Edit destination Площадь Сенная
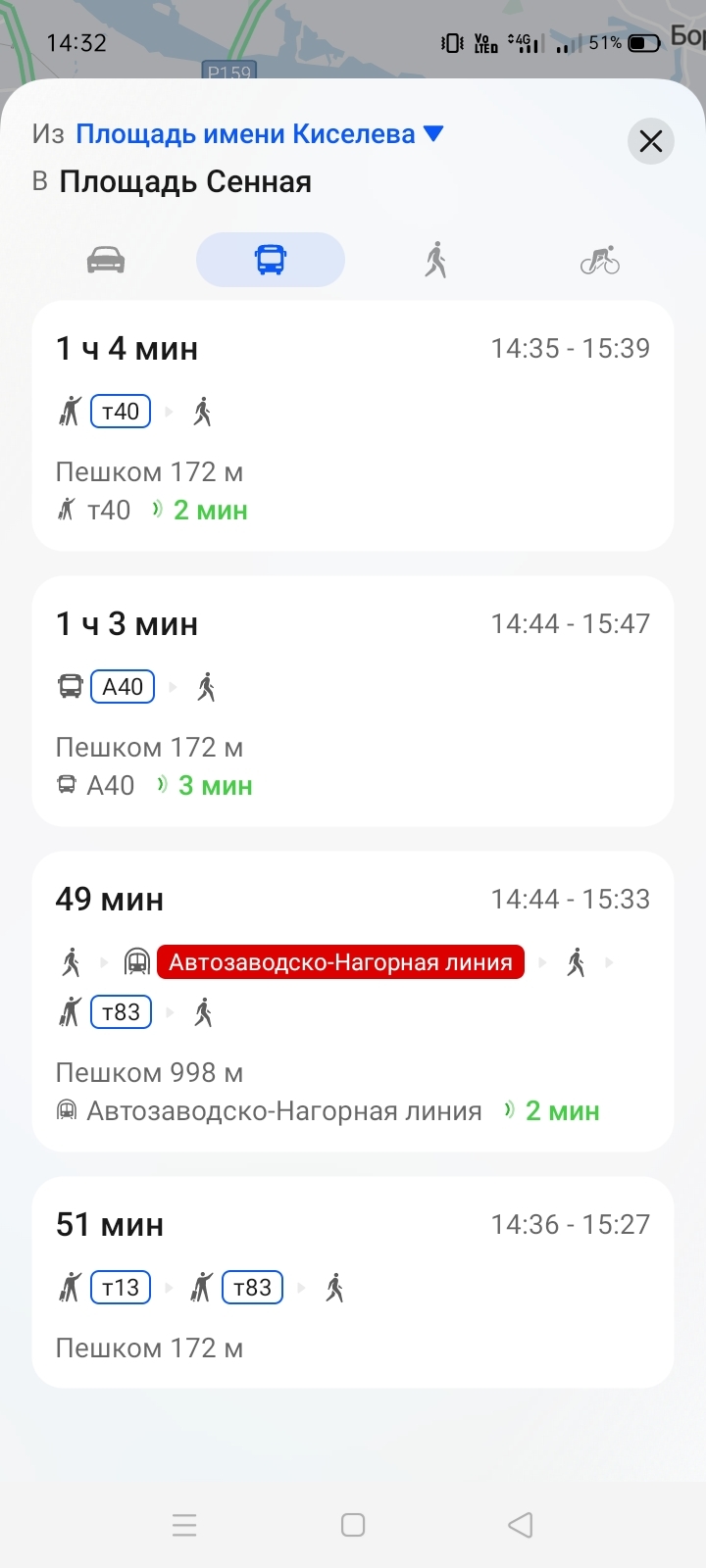 185,182
